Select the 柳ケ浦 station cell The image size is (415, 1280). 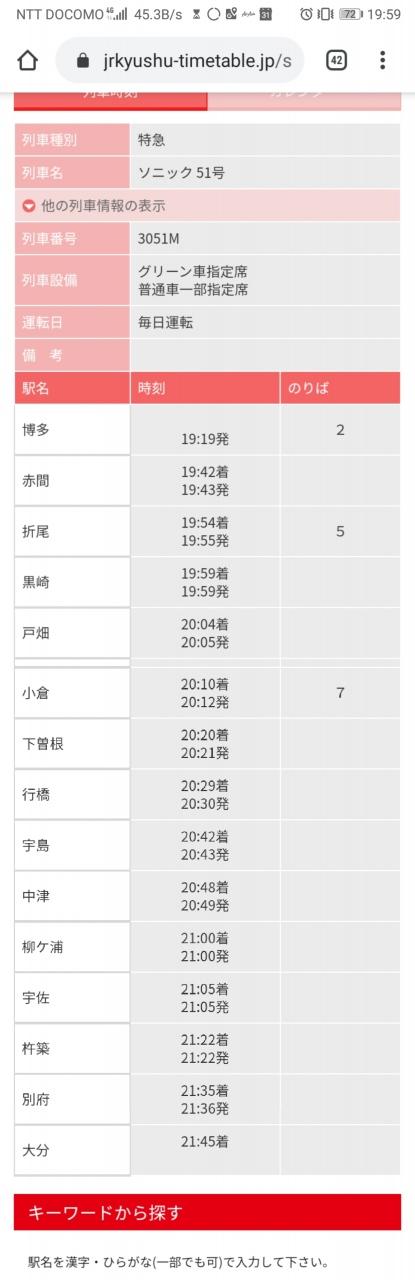[72, 947]
